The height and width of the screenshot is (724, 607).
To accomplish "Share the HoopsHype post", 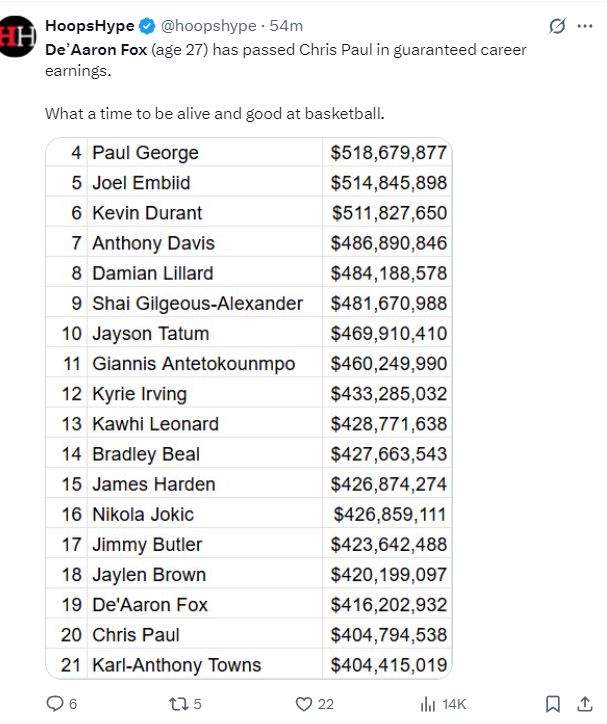I will 585,704.
